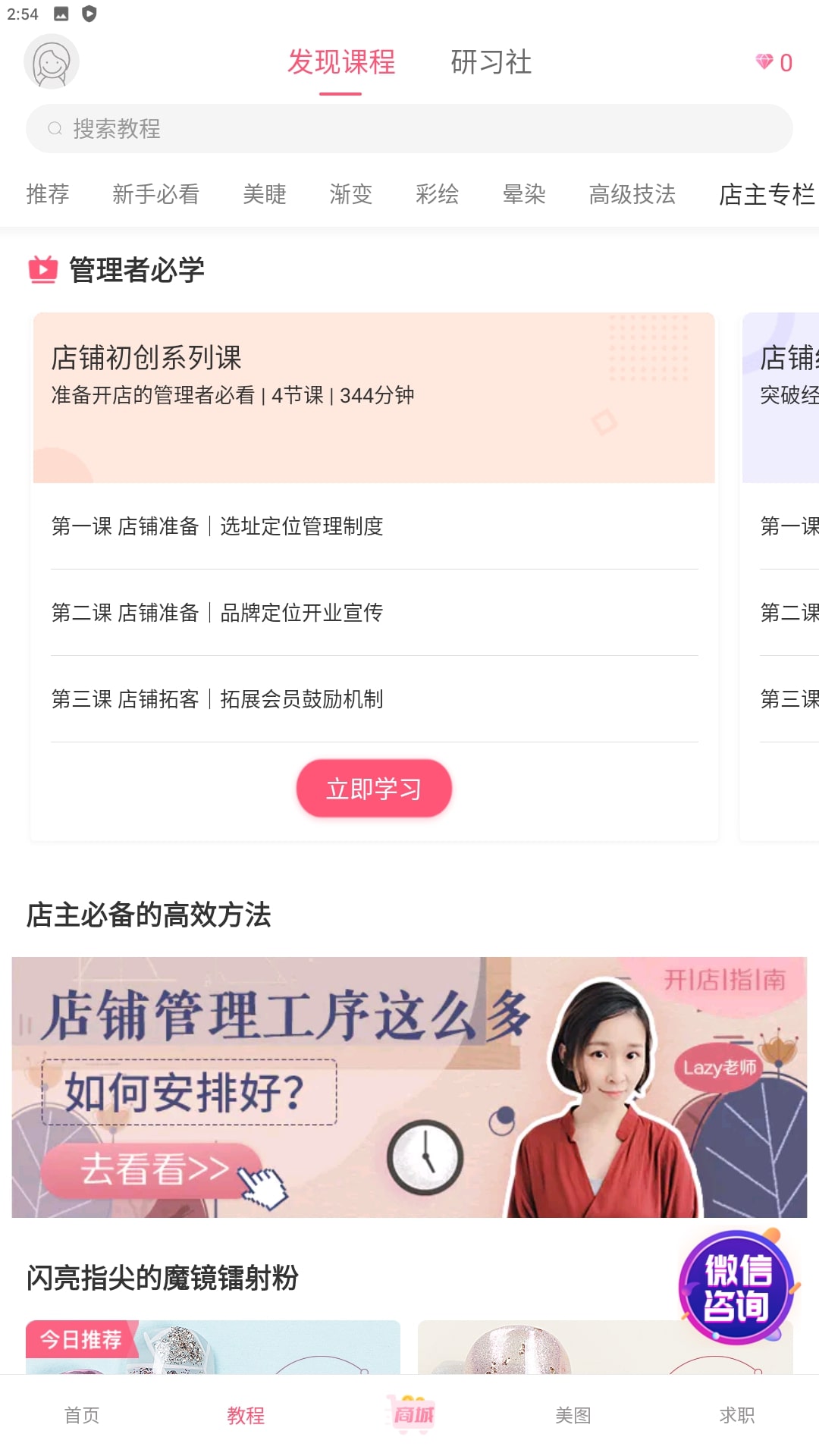
Task: Open lesson 第二课 品牌定位开业宣传
Action: 218,613
